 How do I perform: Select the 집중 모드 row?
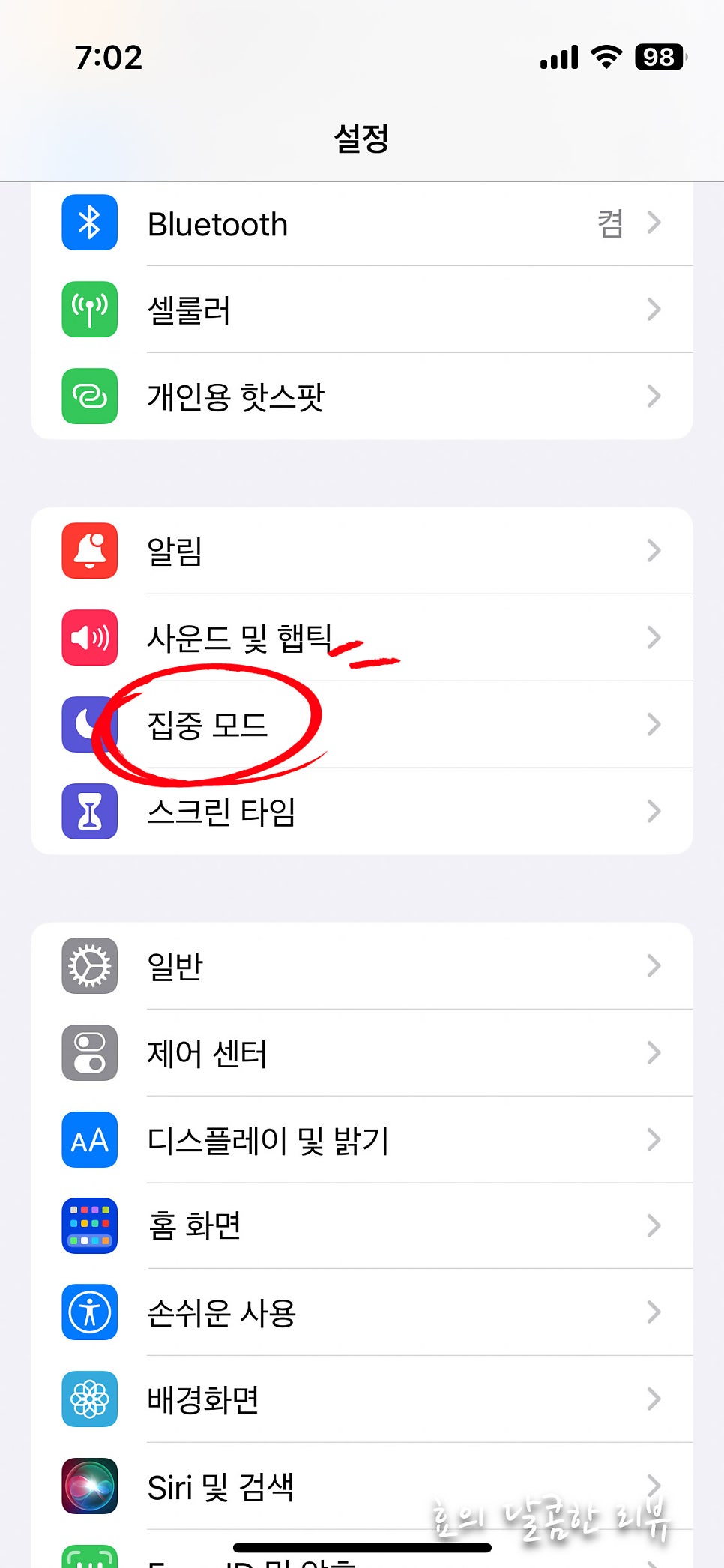(x=362, y=725)
